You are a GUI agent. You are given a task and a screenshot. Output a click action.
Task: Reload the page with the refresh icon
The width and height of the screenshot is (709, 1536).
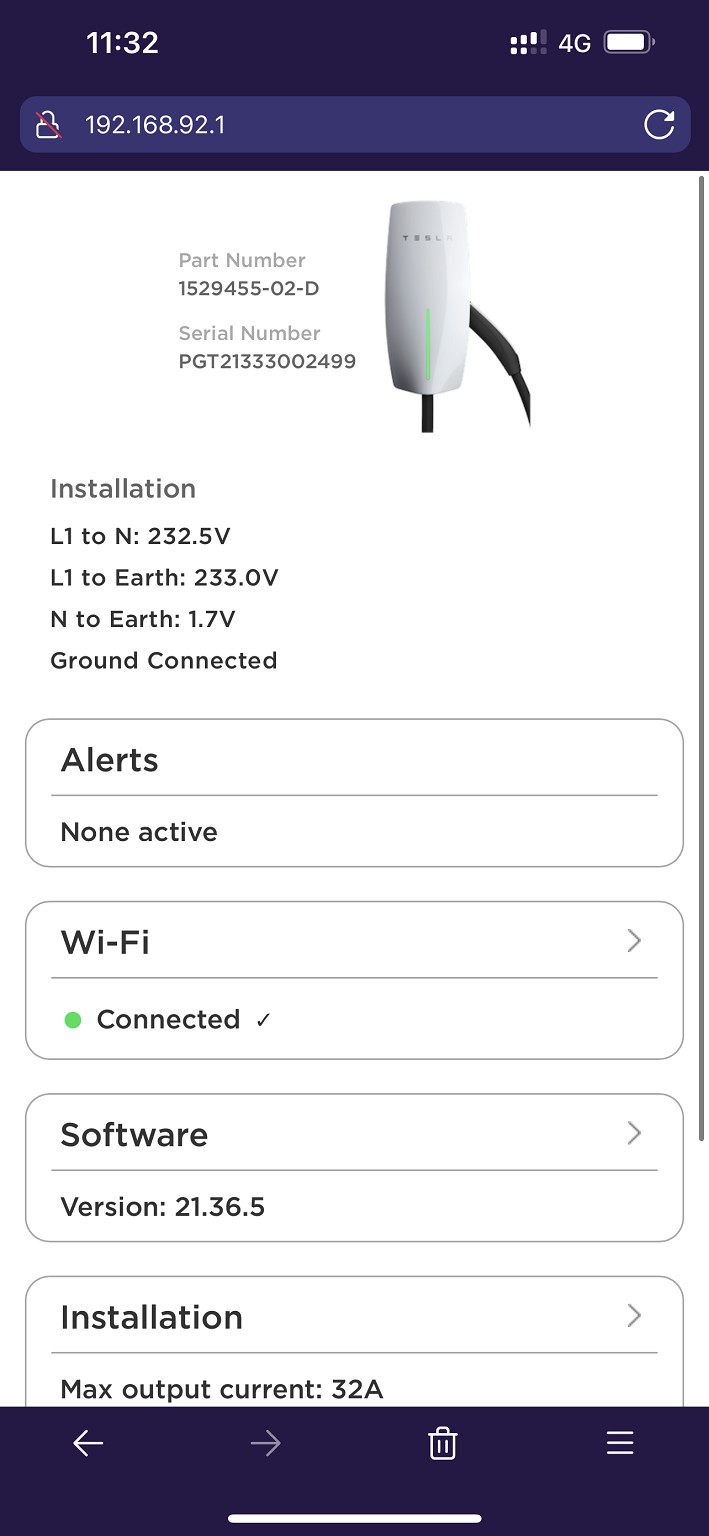point(659,125)
